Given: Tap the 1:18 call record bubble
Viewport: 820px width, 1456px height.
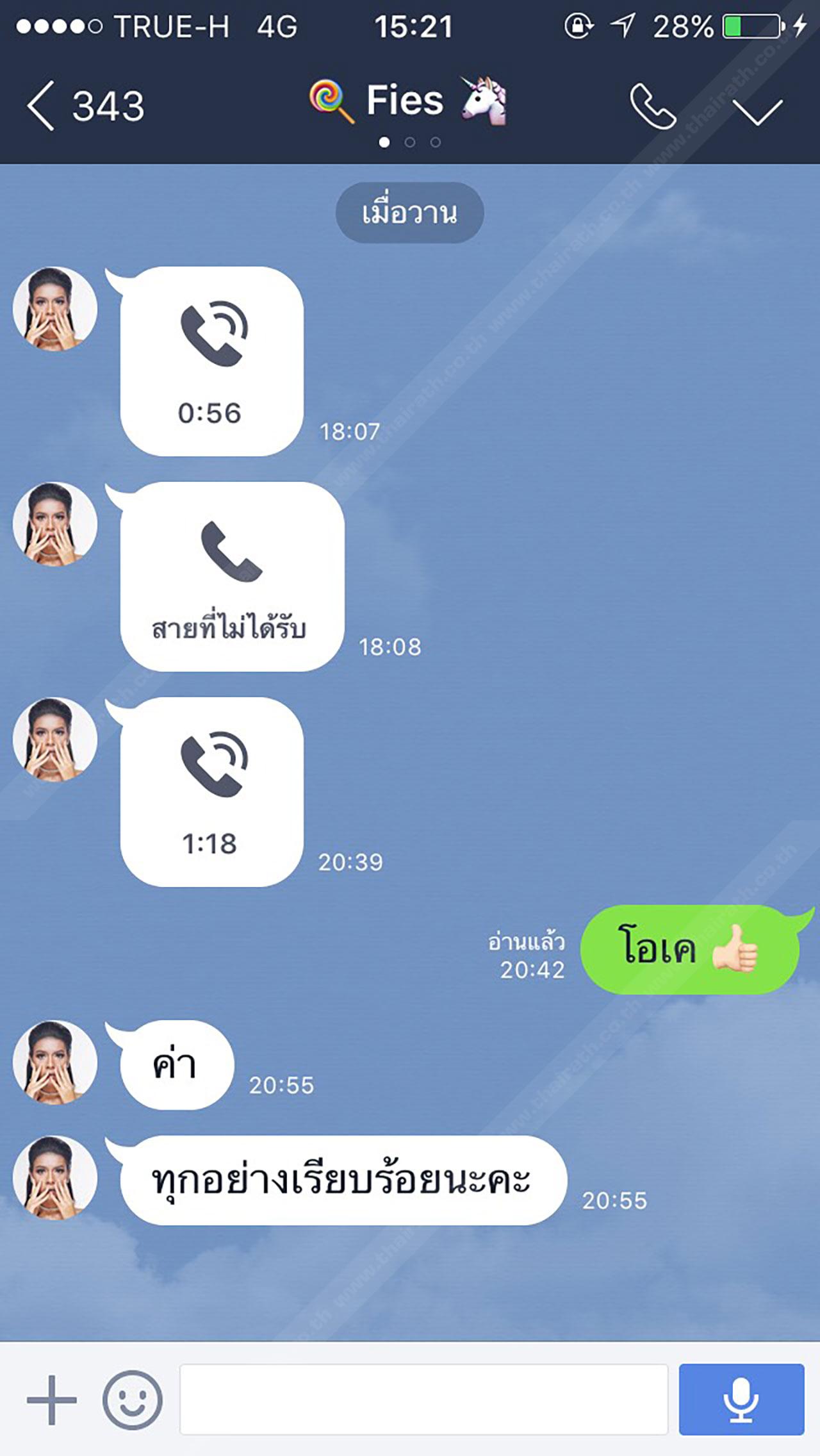Looking at the screenshot, I should 211,791.
